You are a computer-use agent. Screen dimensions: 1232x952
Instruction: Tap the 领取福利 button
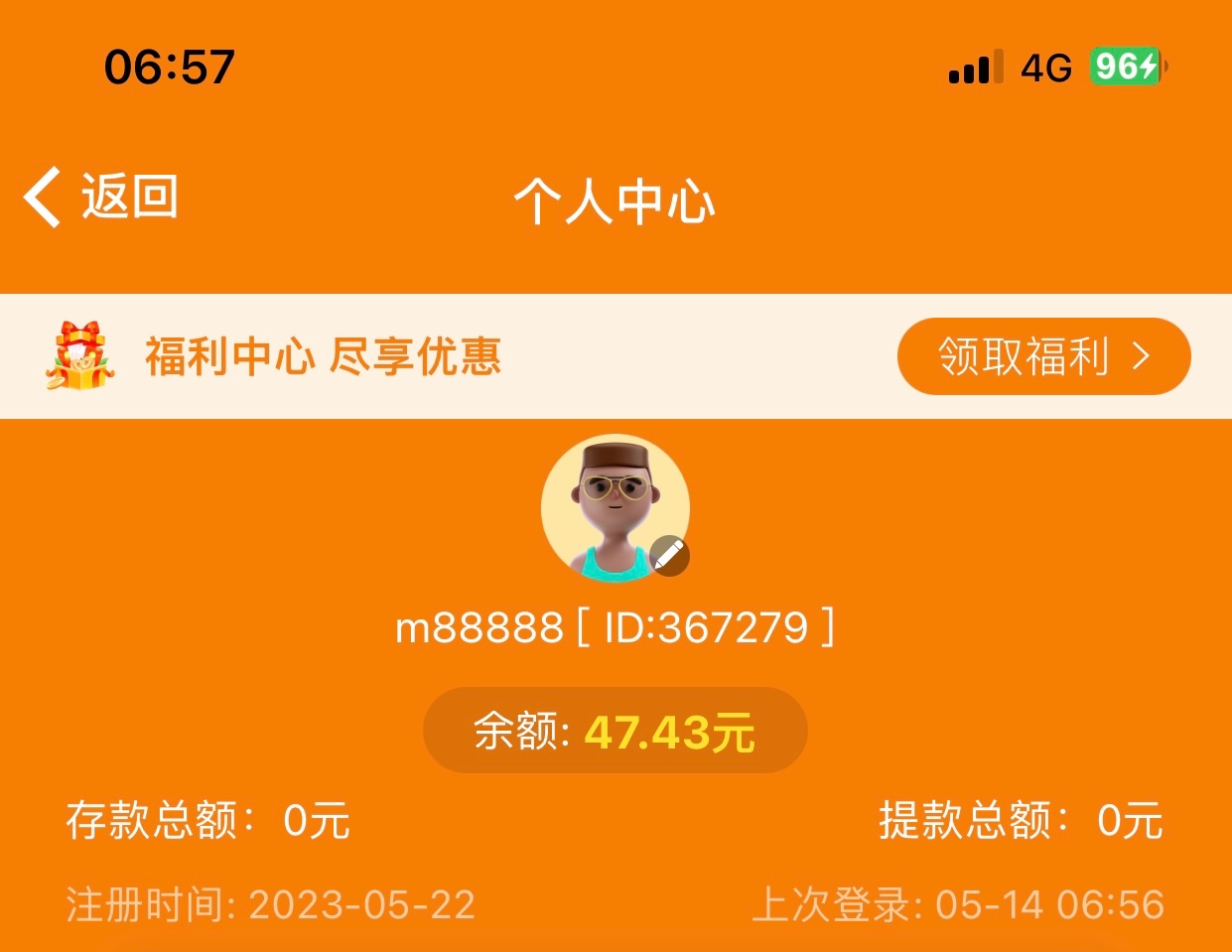click(x=1042, y=356)
